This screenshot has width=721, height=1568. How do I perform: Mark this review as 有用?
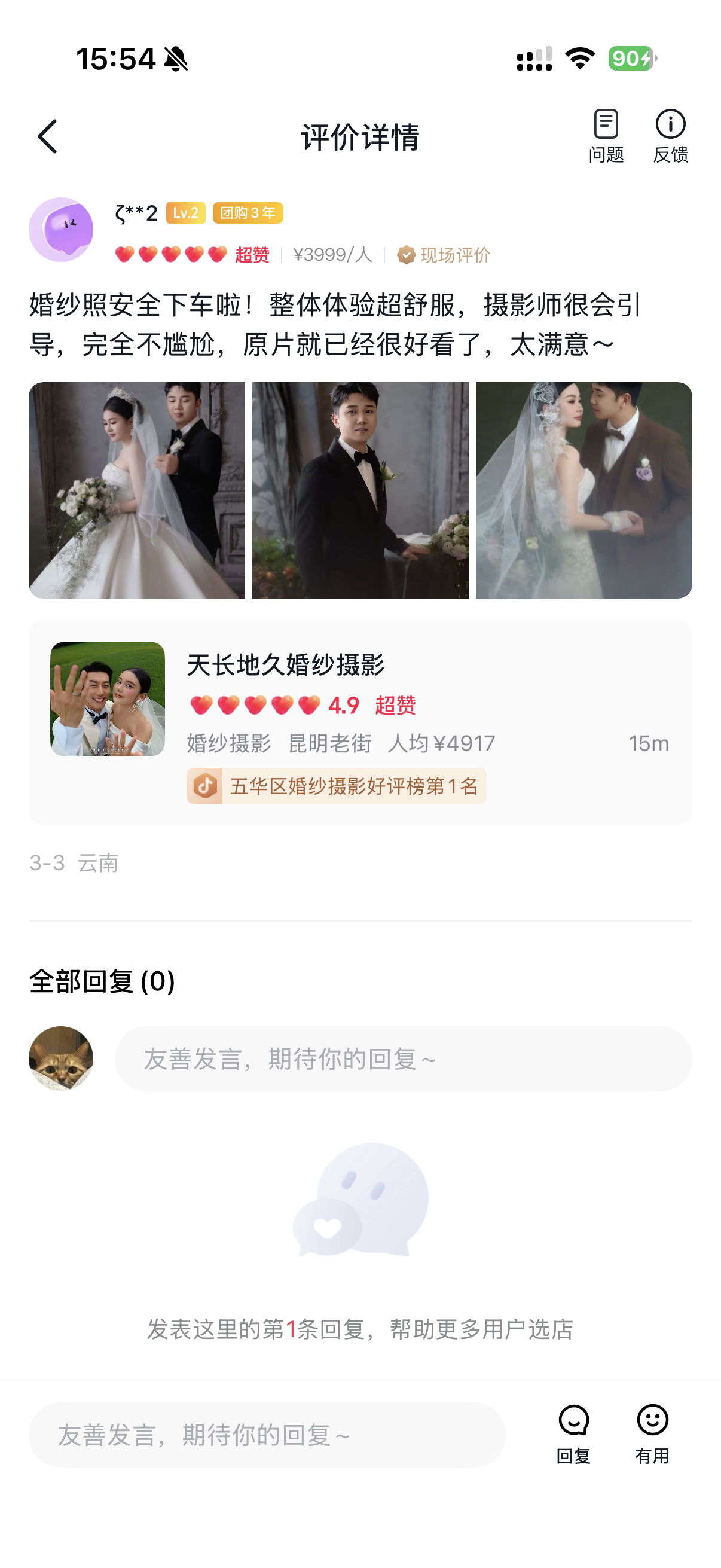point(652,1433)
